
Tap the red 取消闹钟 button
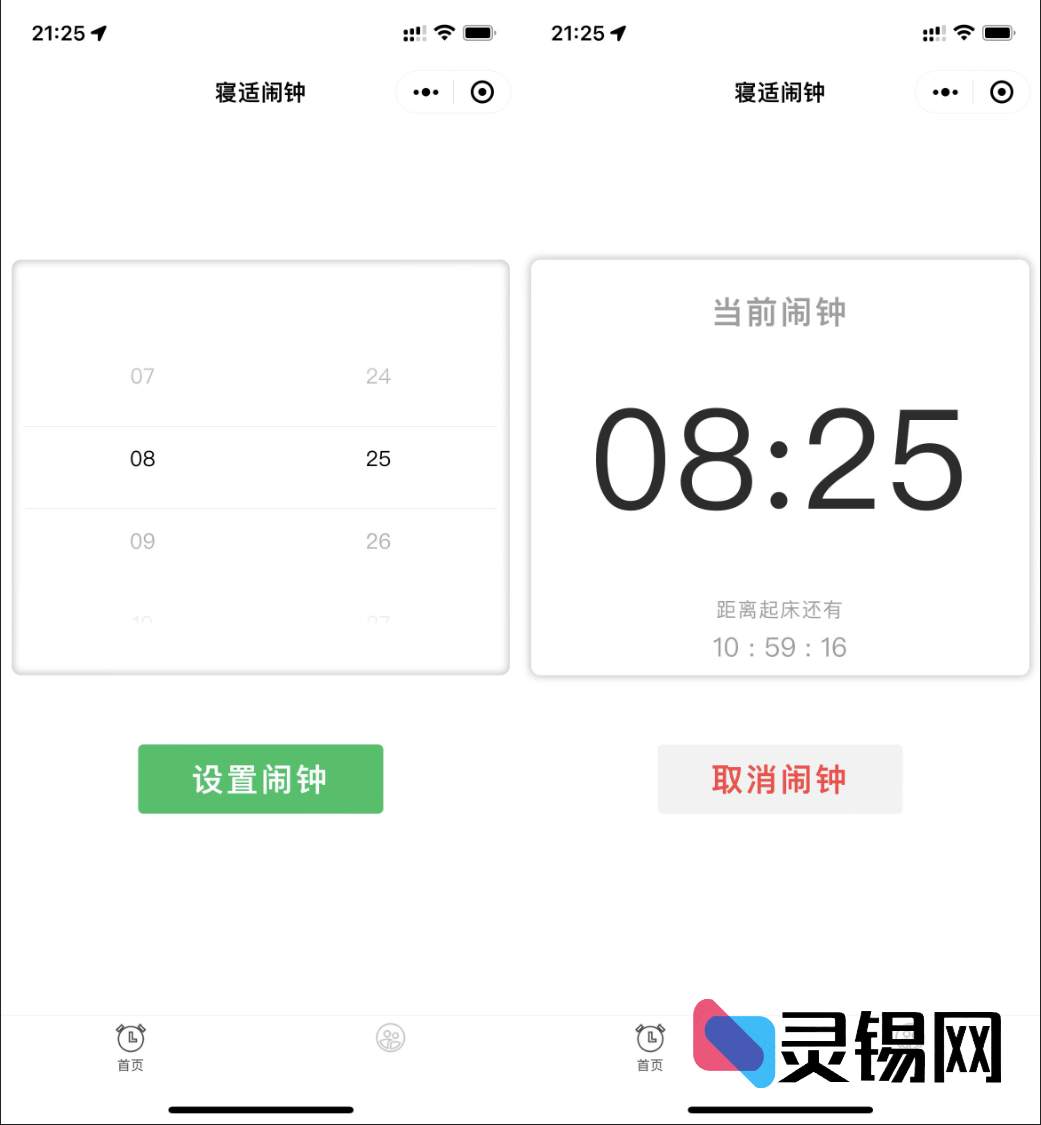click(779, 779)
